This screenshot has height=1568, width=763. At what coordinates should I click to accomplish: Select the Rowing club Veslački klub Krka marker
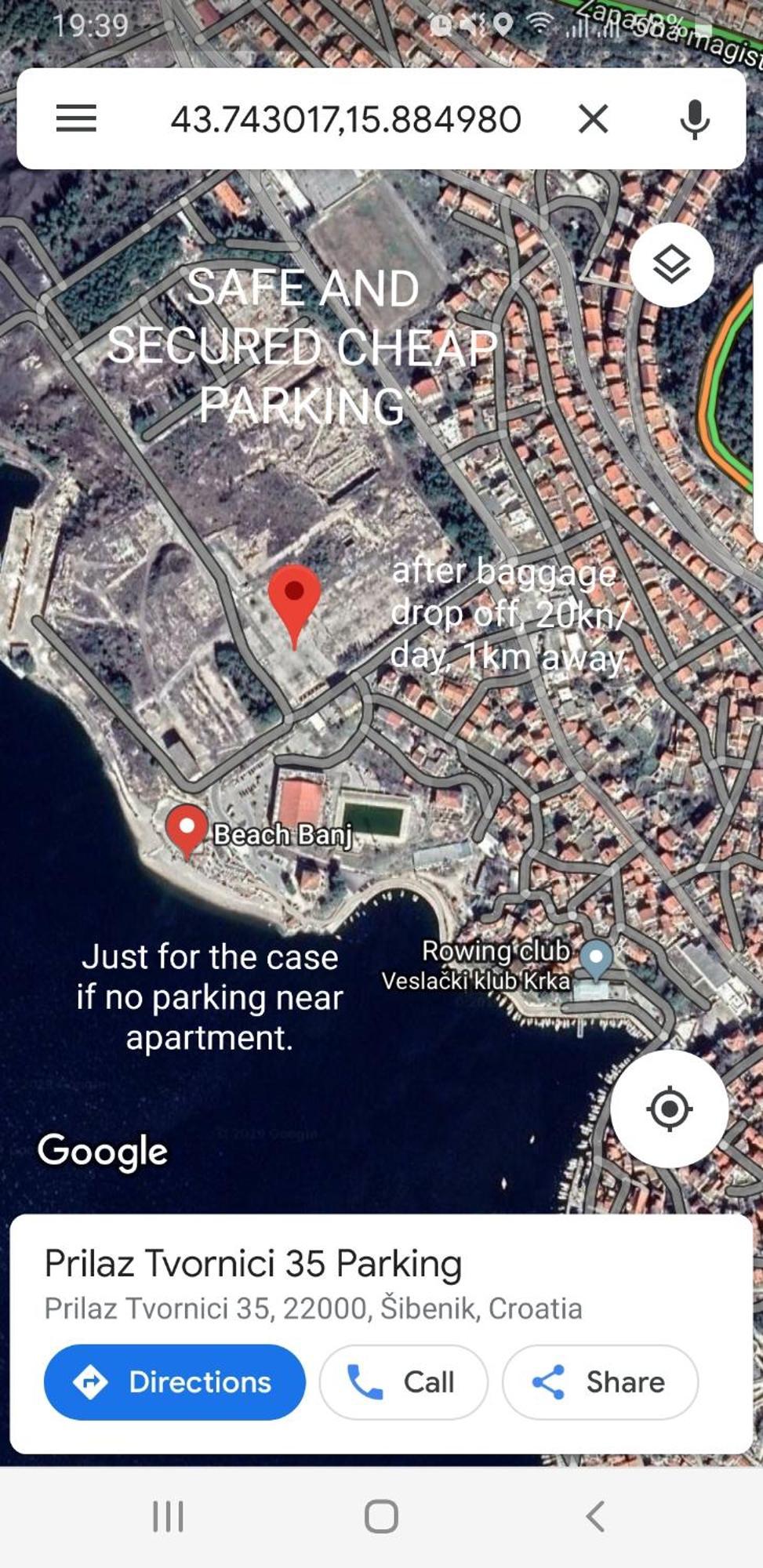click(x=596, y=958)
